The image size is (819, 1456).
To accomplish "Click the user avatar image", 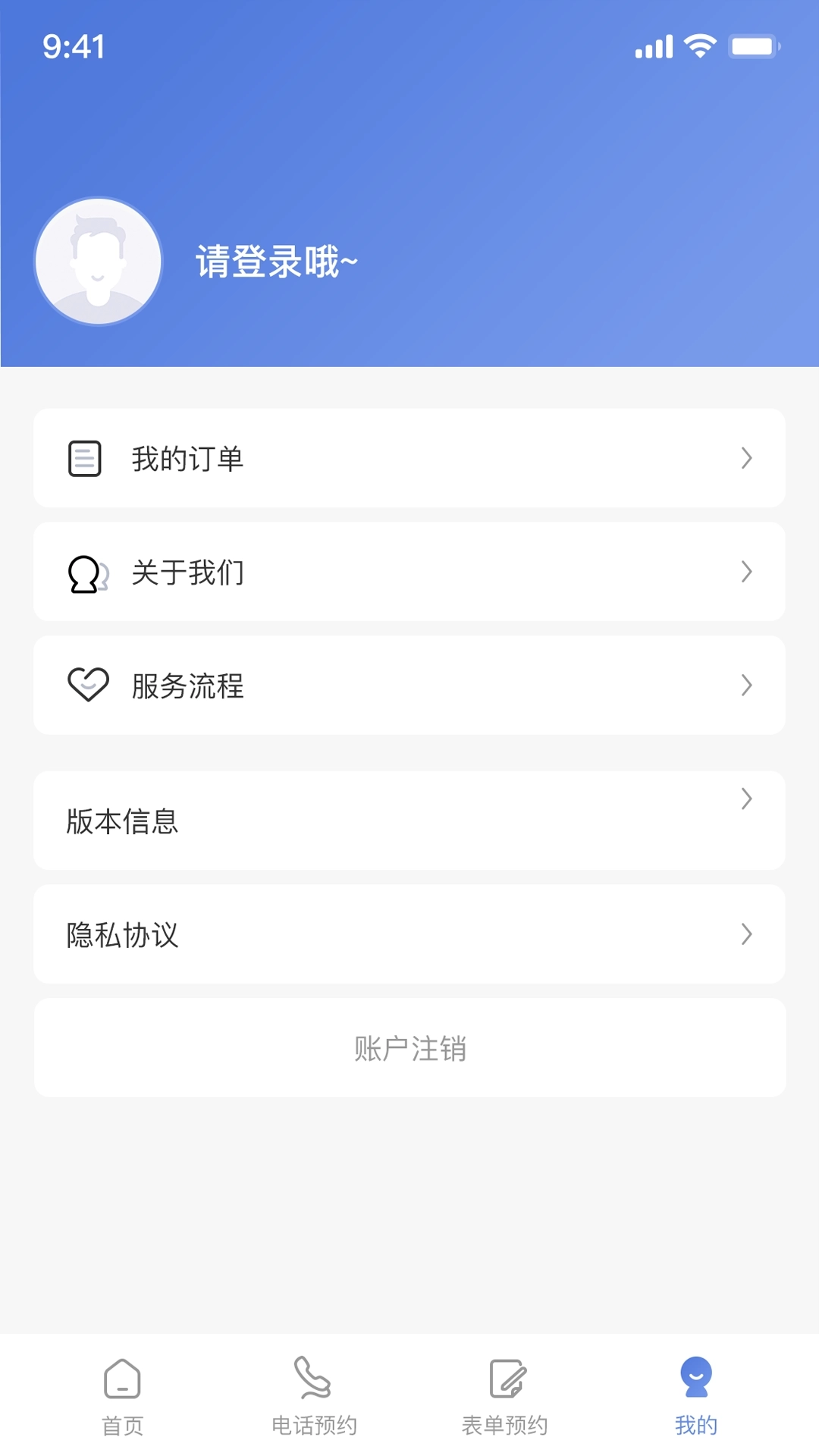I will [x=98, y=260].
